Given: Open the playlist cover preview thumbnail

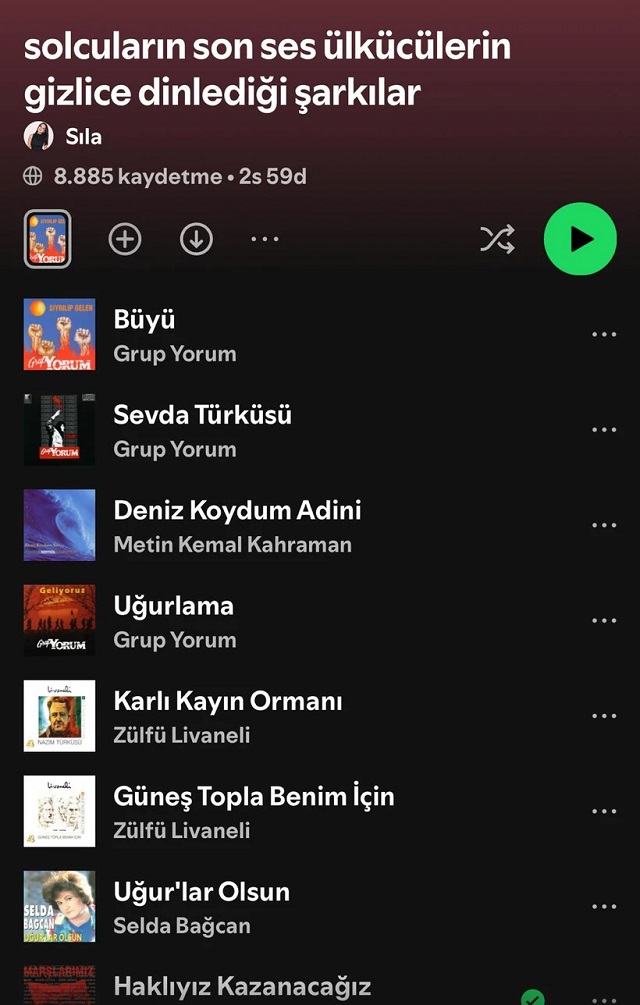Looking at the screenshot, I should point(47,239).
